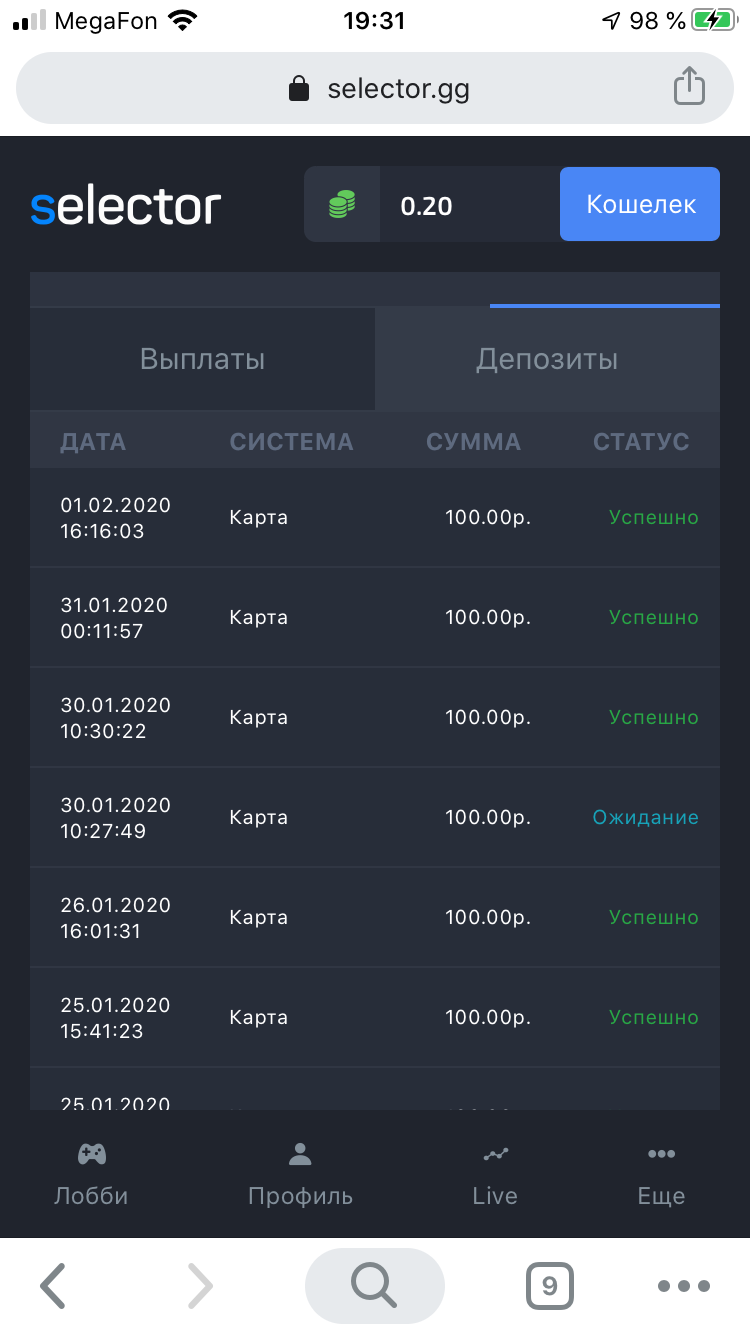Share the page via browser share icon

(689, 88)
